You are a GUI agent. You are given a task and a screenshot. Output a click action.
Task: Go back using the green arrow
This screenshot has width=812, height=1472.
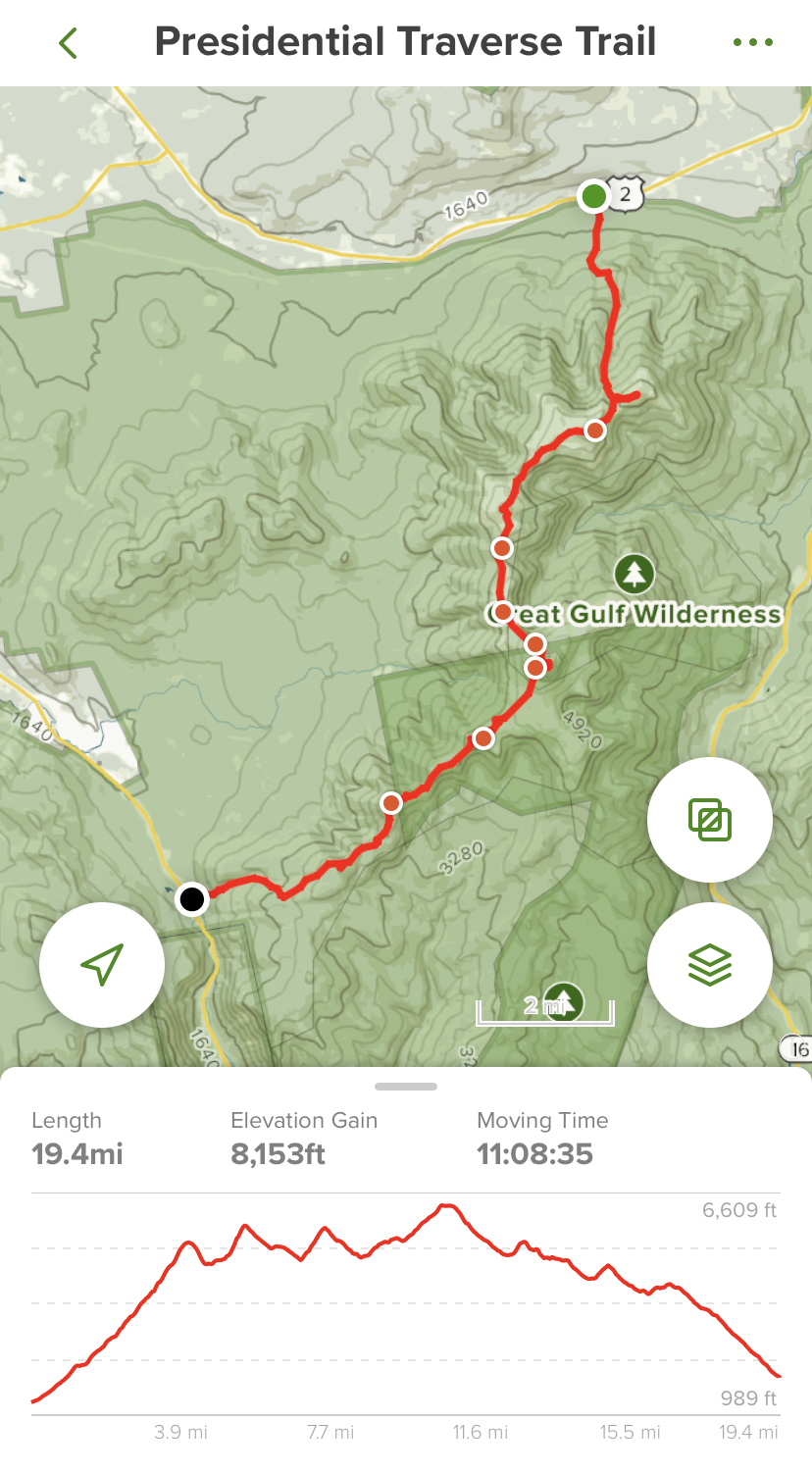click(x=68, y=43)
